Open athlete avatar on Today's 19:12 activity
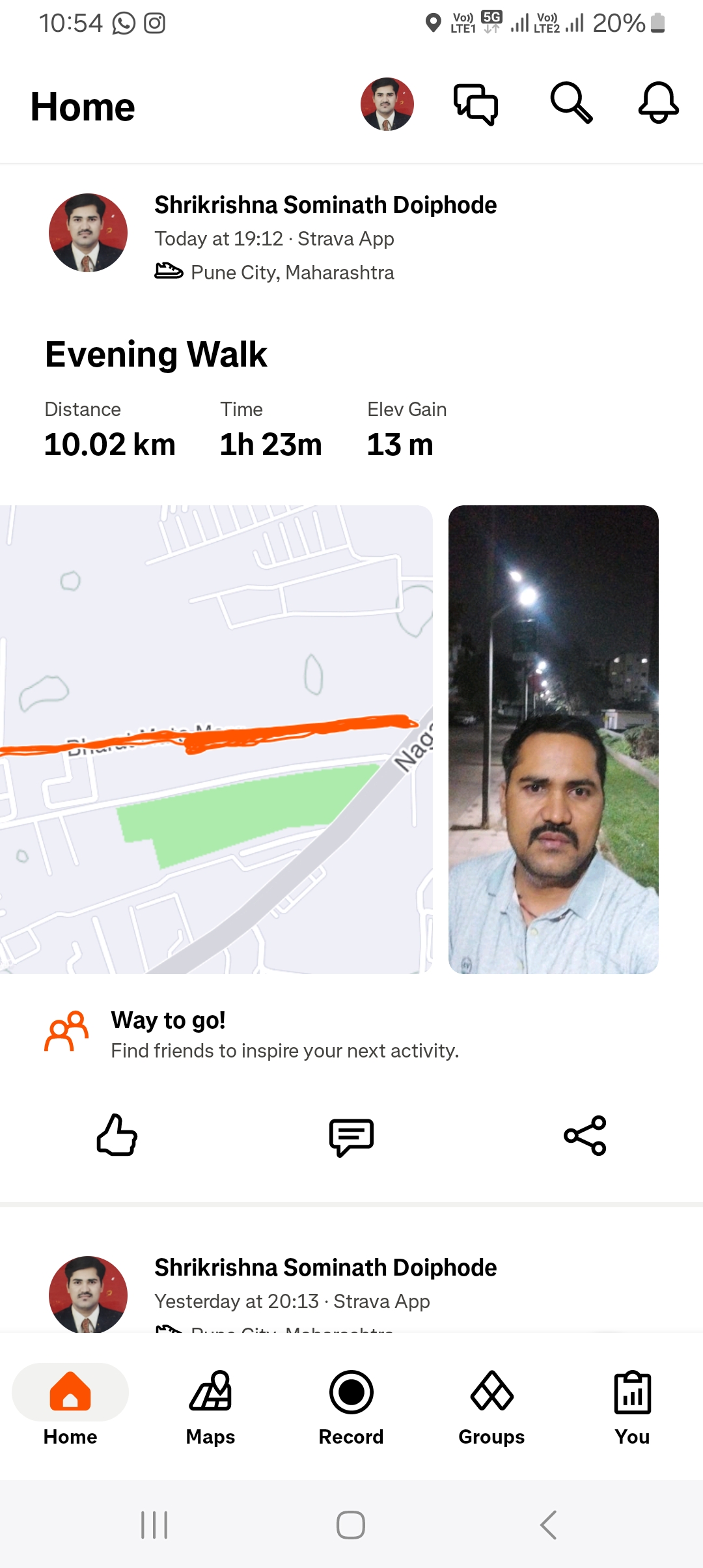703x1568 pixels. 88,232
